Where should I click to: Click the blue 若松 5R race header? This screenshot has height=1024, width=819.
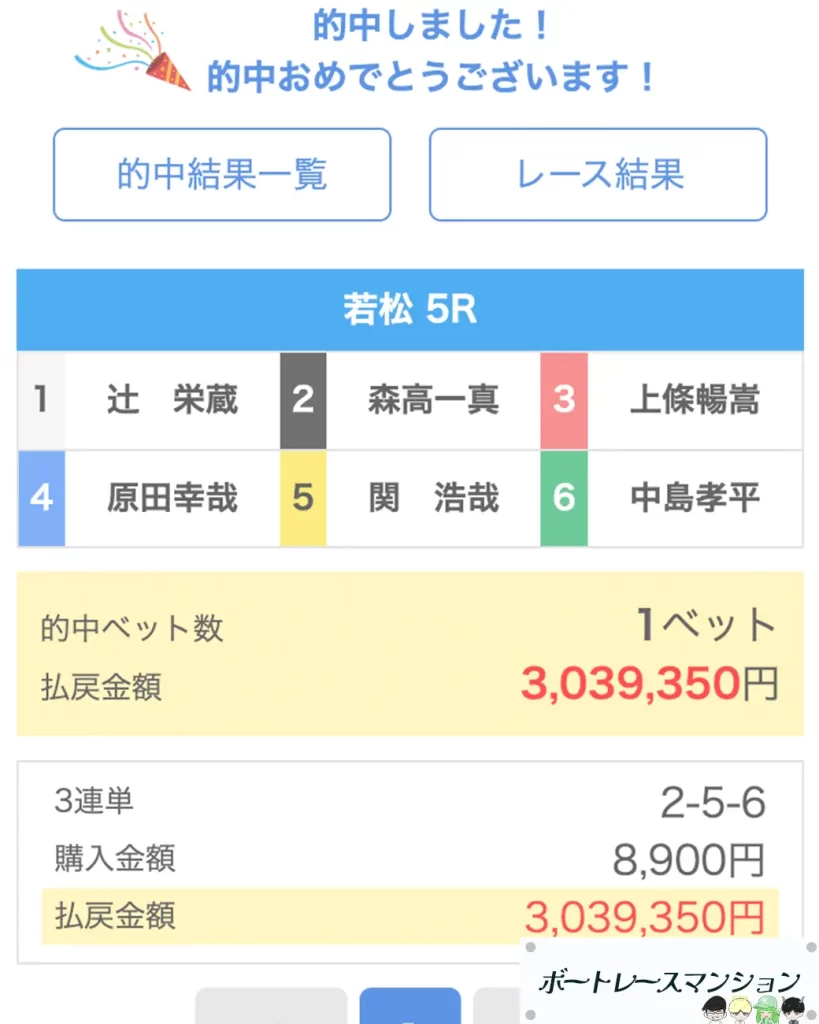[409, 309]
